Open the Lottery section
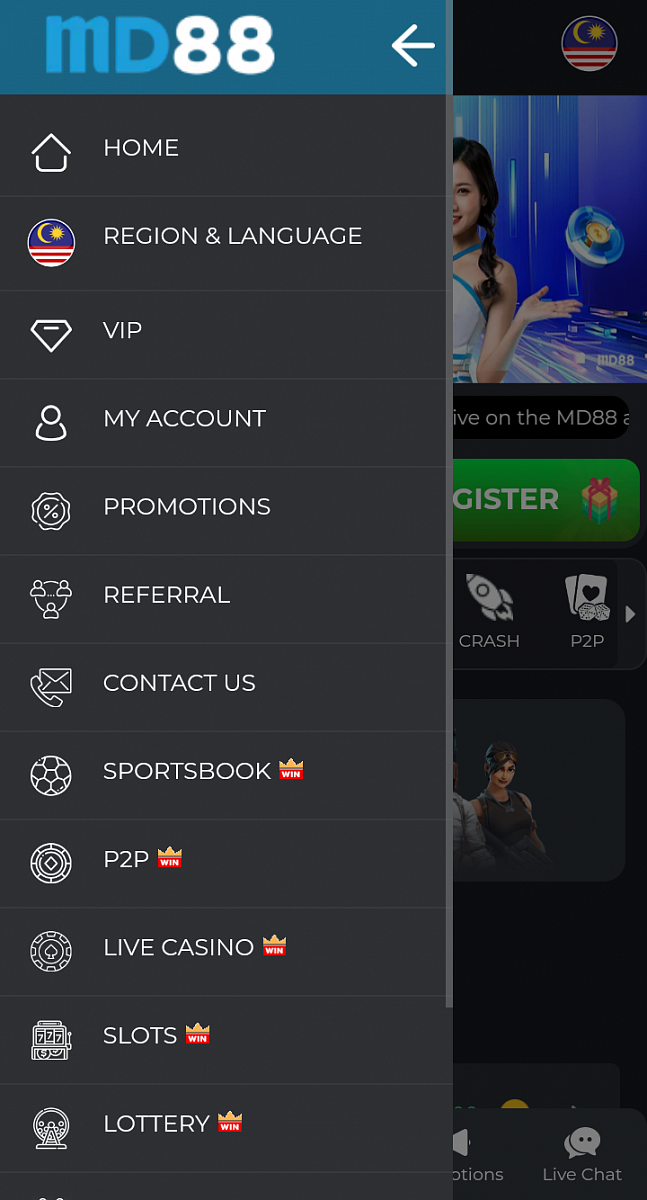 coord(156,1123)
